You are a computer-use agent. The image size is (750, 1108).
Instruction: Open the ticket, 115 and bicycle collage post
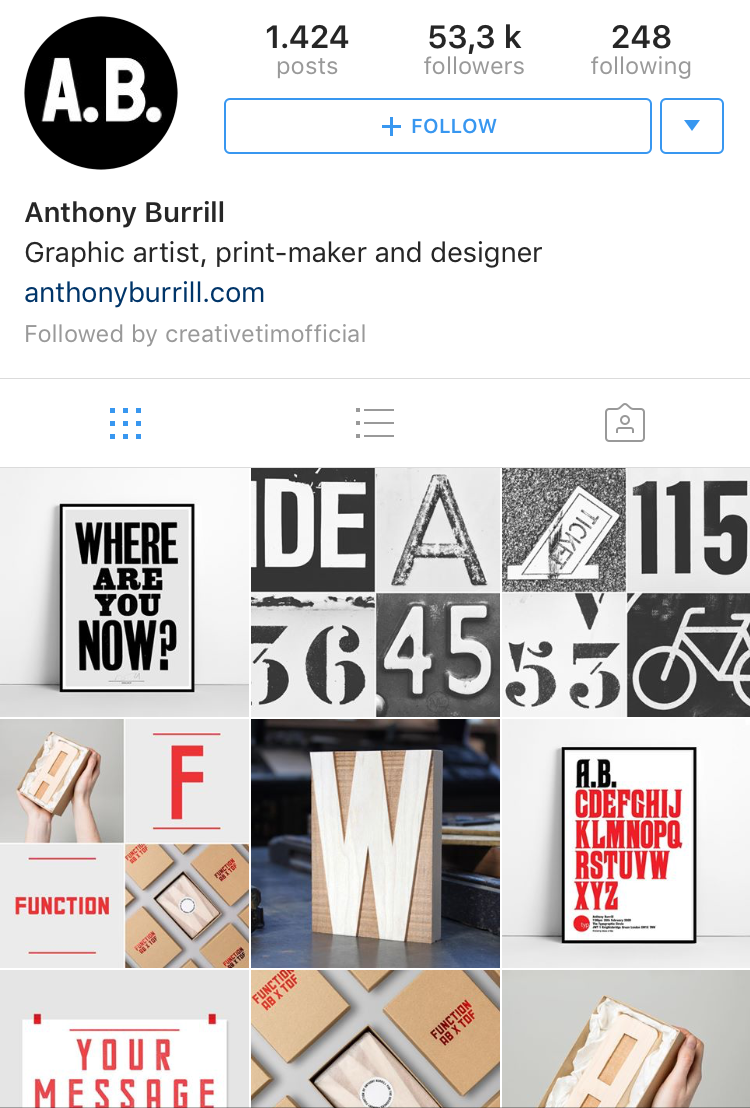click(x=626, y=592)
